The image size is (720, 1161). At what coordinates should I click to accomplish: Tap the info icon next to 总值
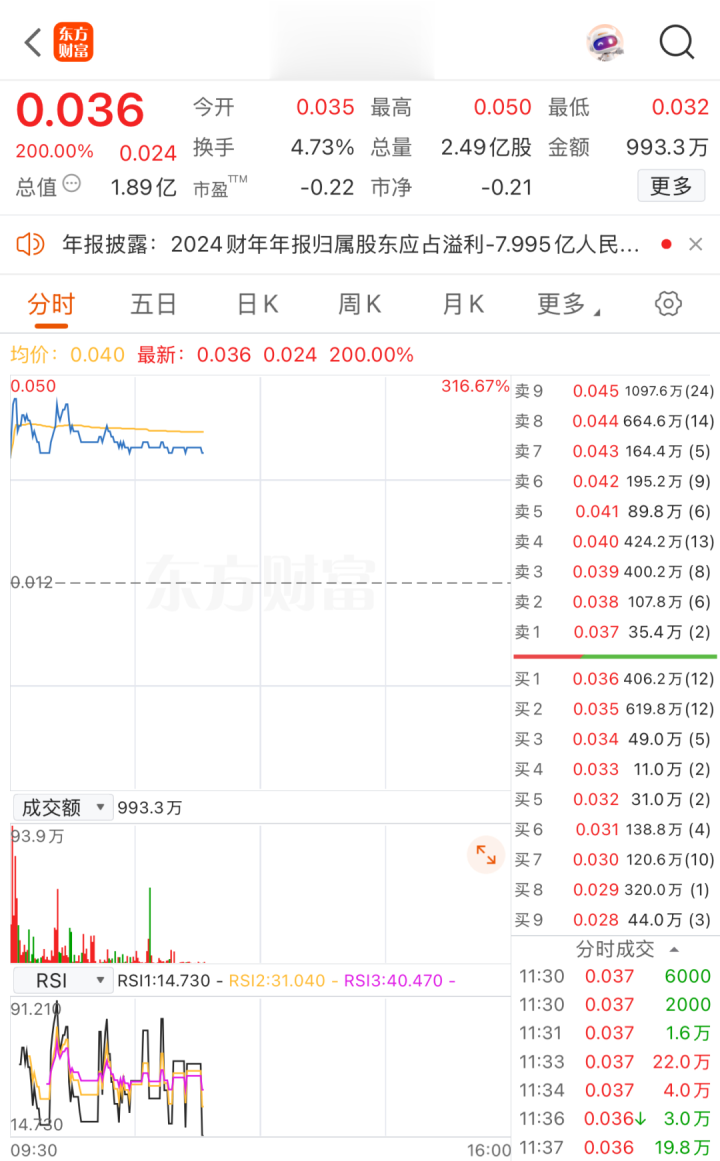(x=72, y=184)
